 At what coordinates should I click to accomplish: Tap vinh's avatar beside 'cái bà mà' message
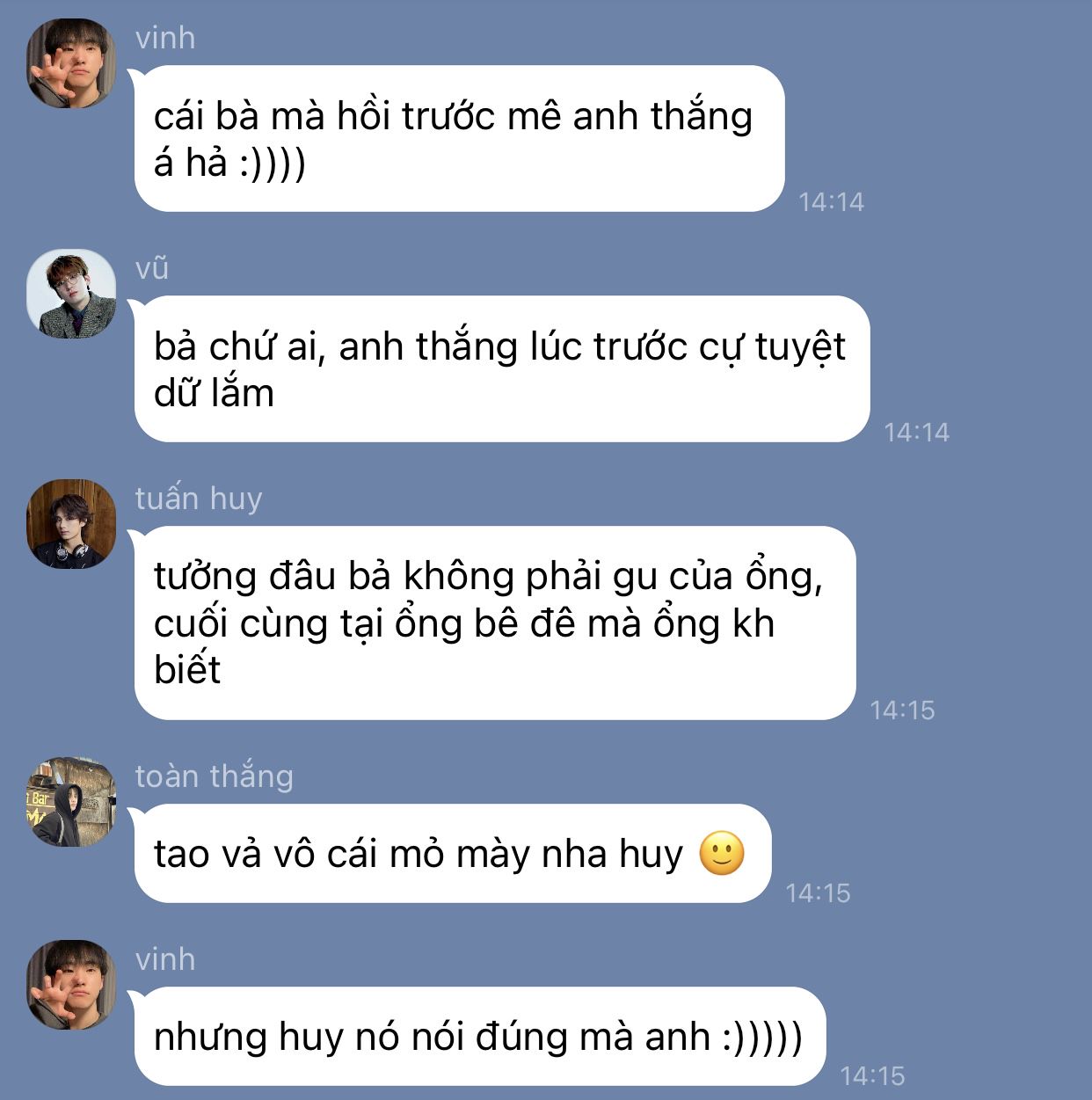pos(71,64)
